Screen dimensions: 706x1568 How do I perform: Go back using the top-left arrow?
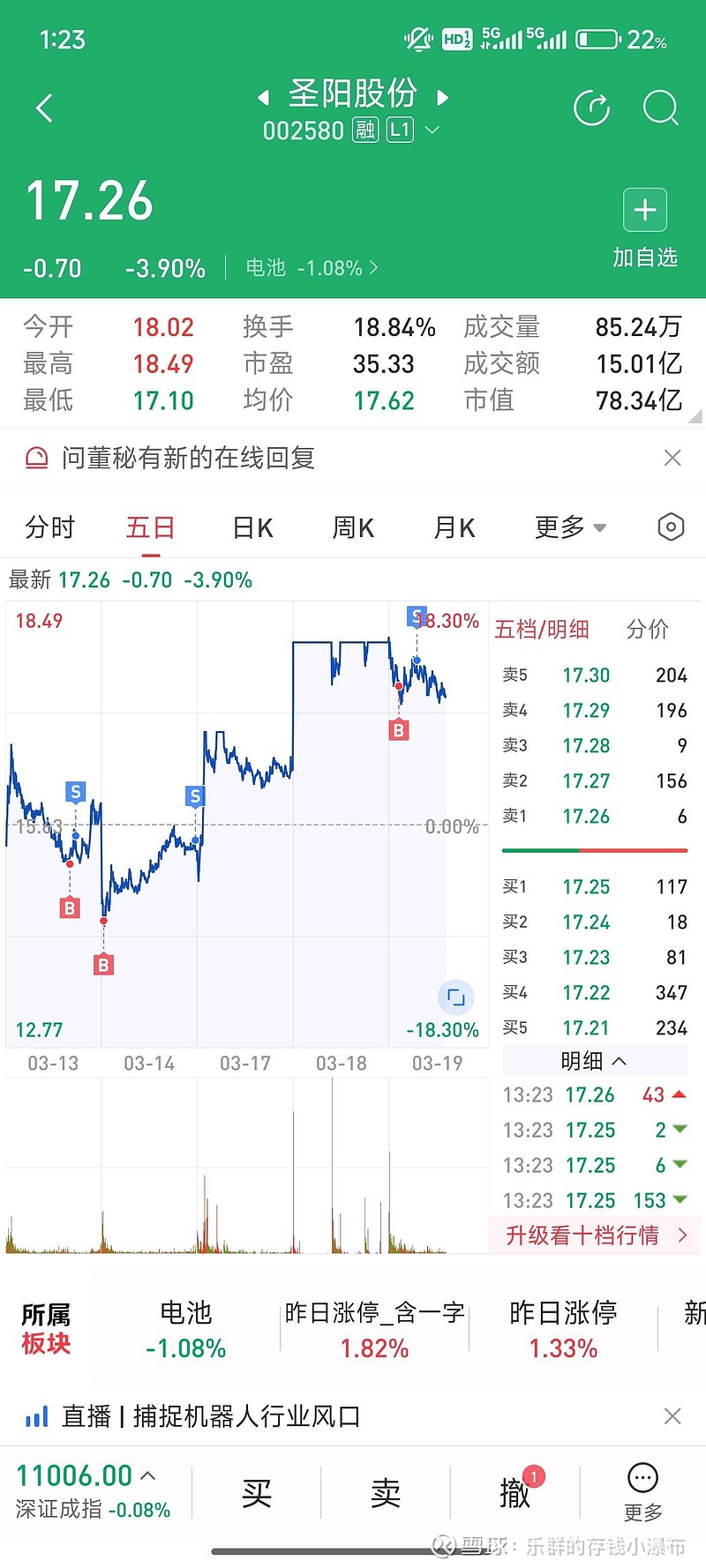tap(44, 108)
